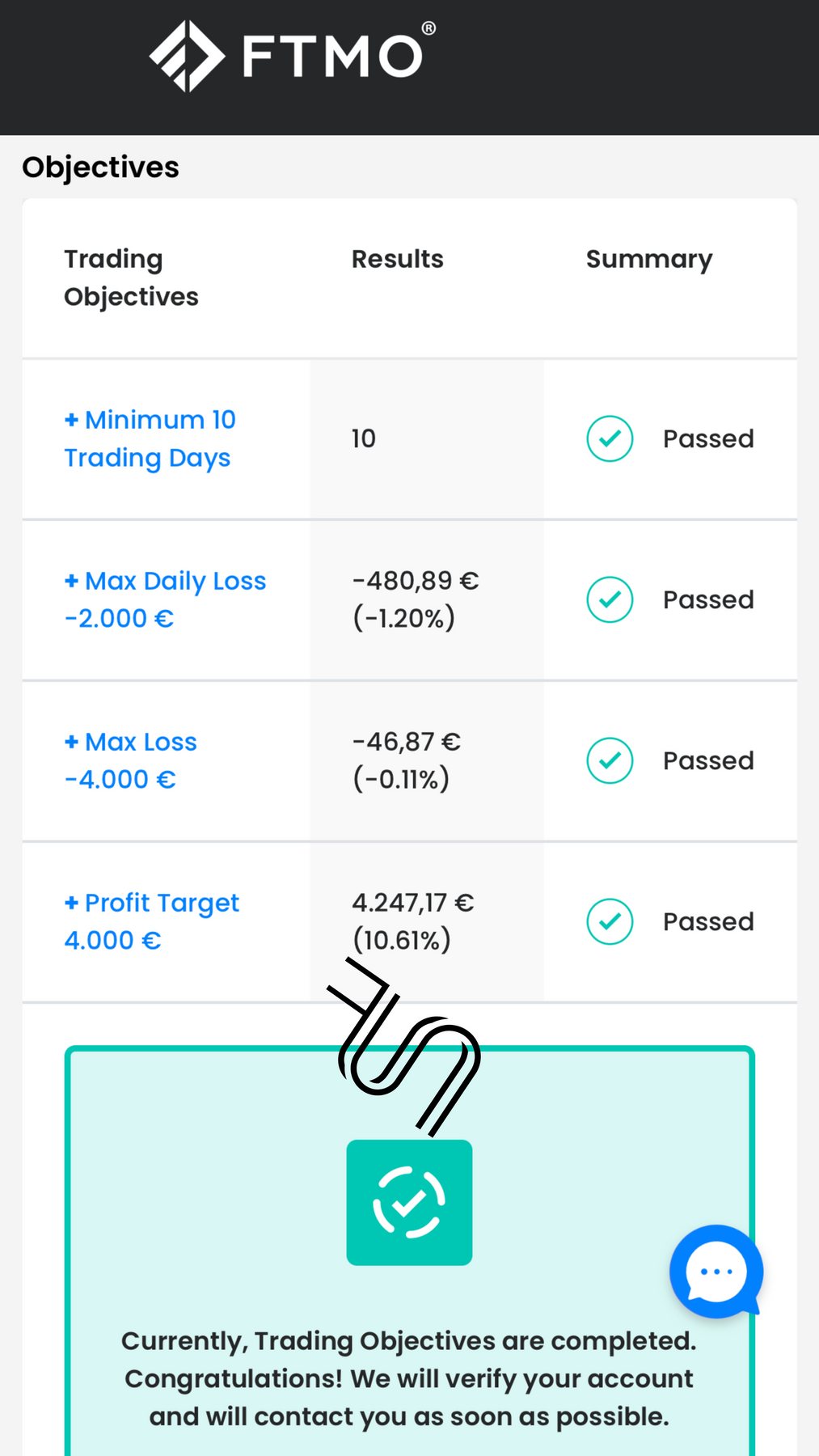Image resolution: width=819 pixels, height=1456 pixels.
Task: Expand Profit Target 4.000 € details
Action: pos(151,921)
